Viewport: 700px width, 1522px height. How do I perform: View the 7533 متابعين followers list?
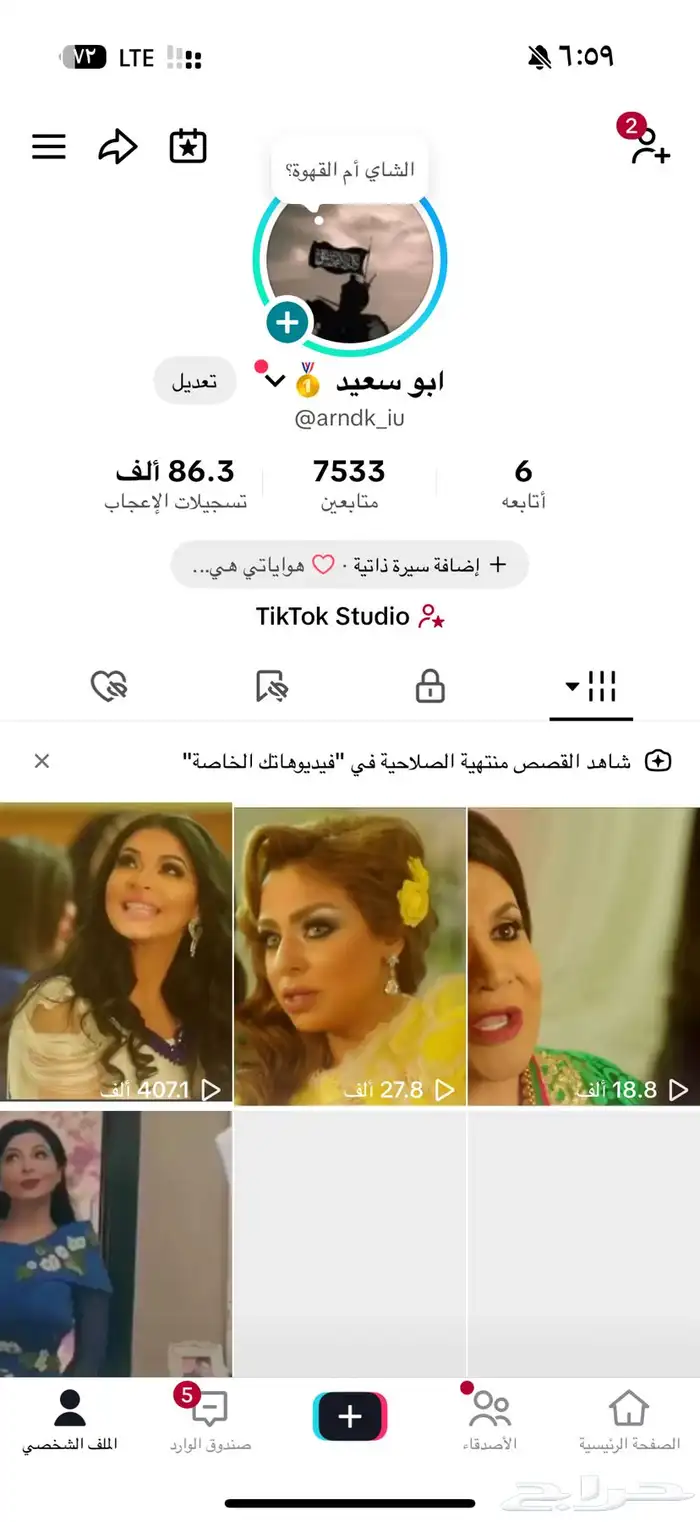click(349, 484)
